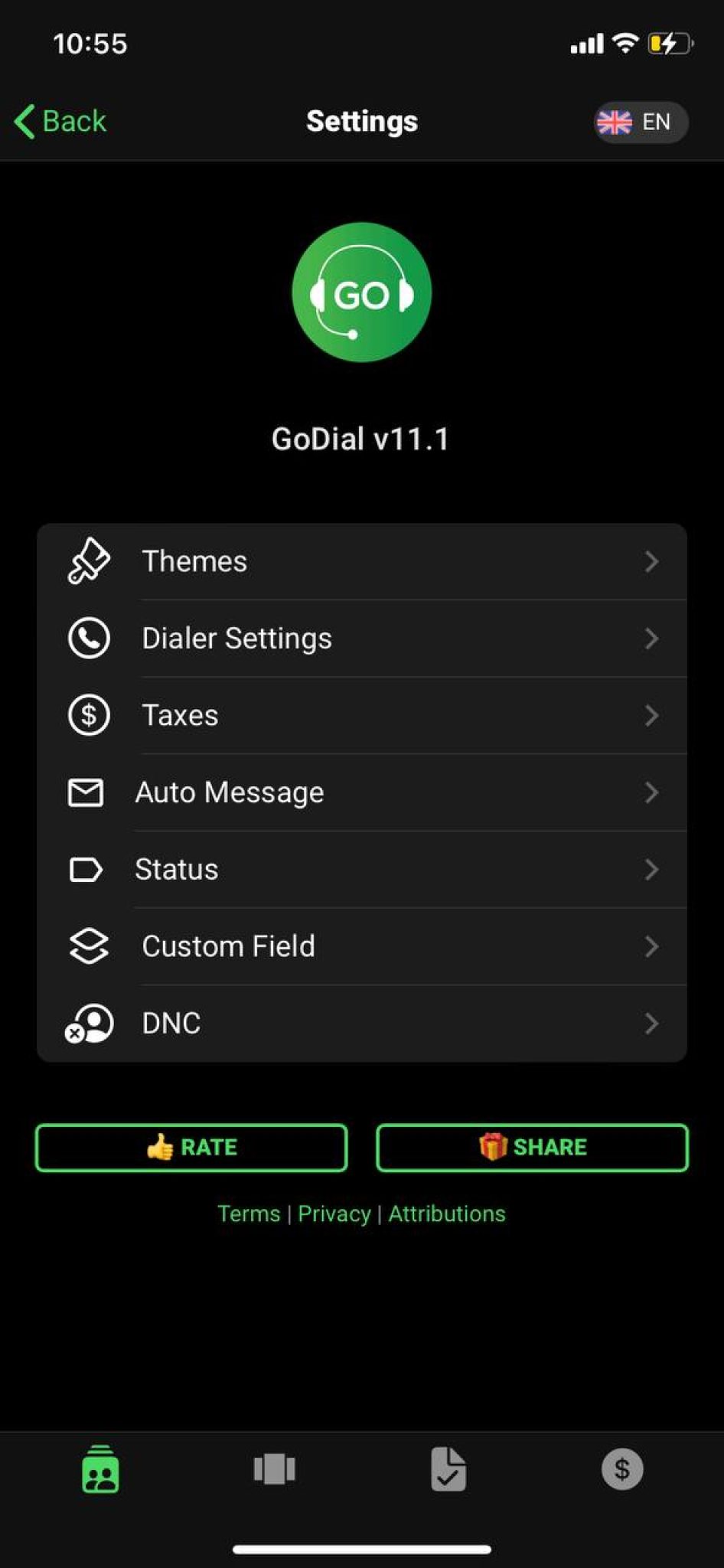Select the checklist report tab at bottom
The image size is (724, 1568).
(x=448, y=1468)
